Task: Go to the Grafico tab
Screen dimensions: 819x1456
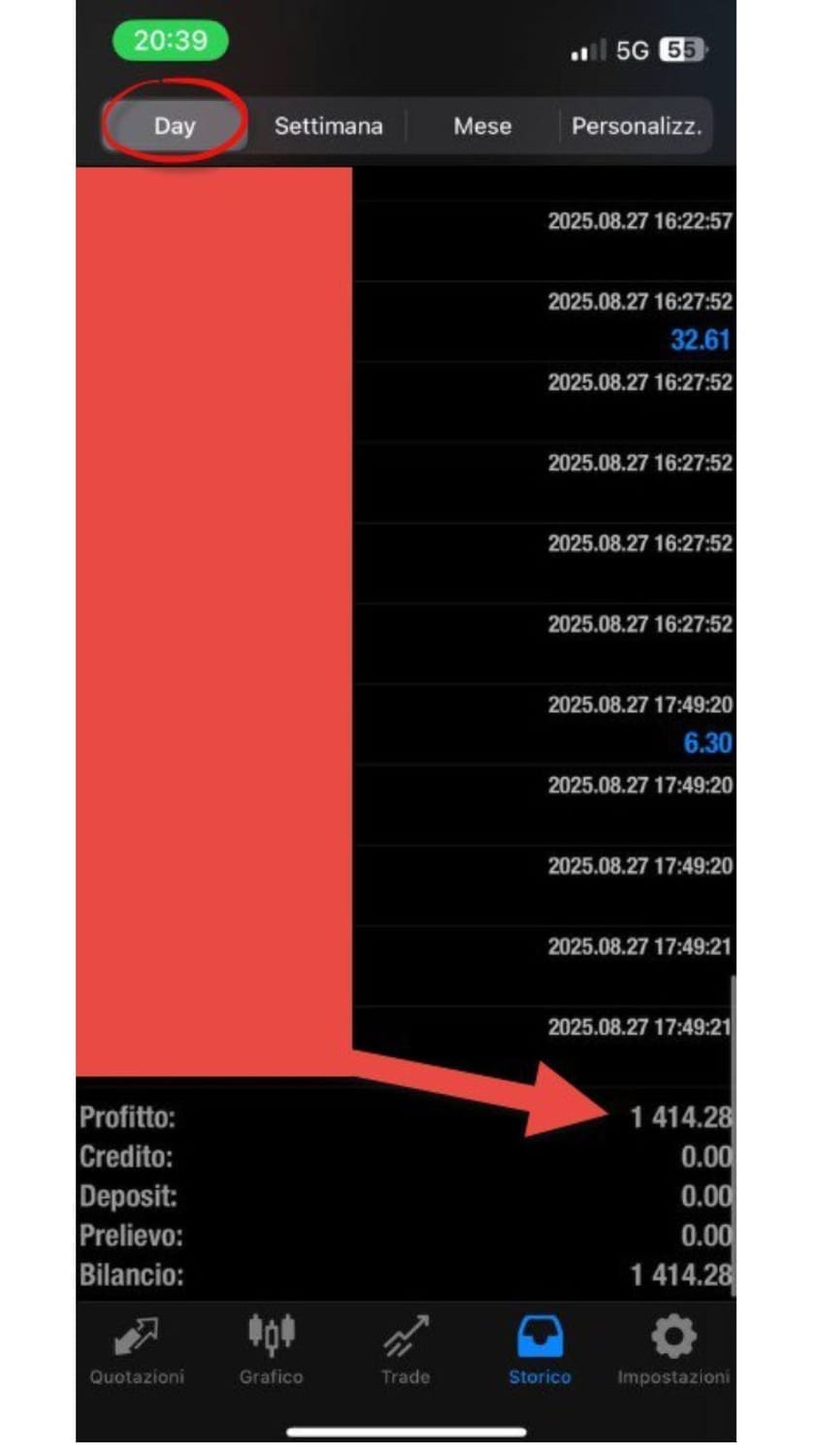Action: [x=271, y=1349]
